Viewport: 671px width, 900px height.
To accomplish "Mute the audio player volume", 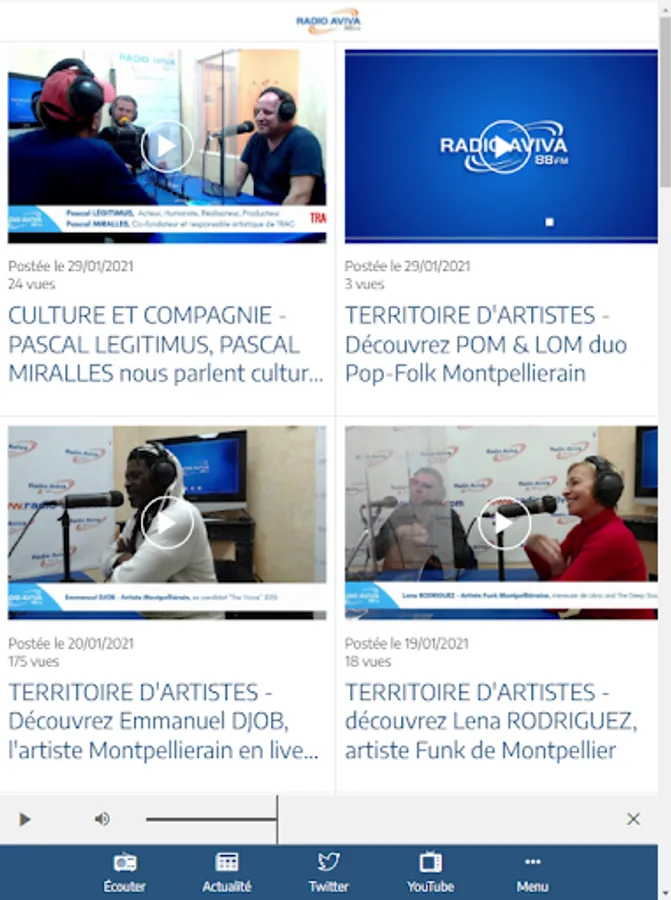I will pyautogui.click(x=102, y=819).
